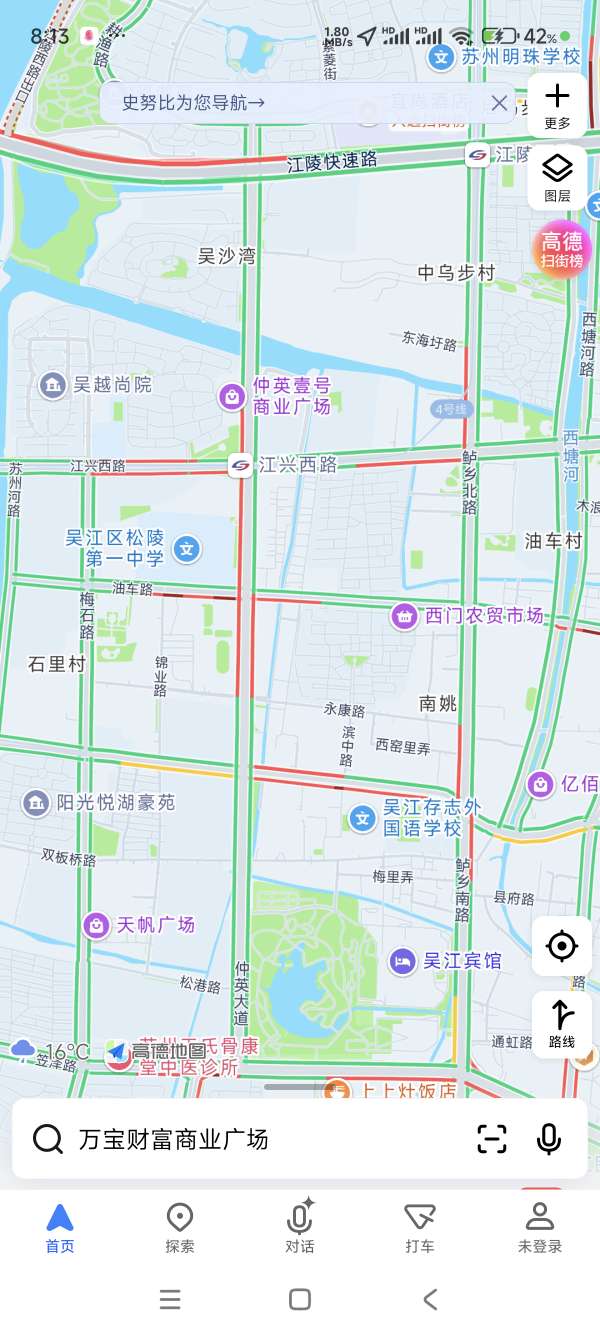The width and height of the screenshot is (600, 1335).
Task: Open 高德扫街榜 ranking
Action: pyautogui.click(x=563, y=250)
